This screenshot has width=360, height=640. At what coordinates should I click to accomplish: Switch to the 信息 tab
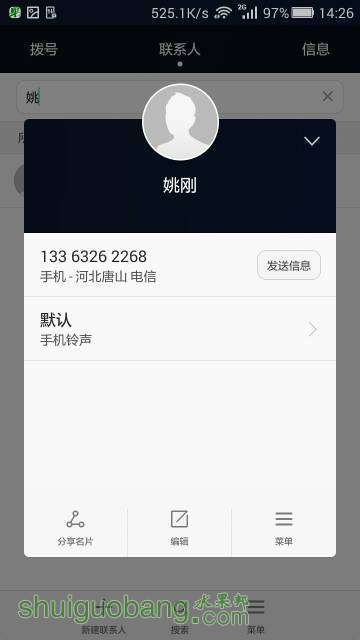pyautogui.click(x=316, y=49)
